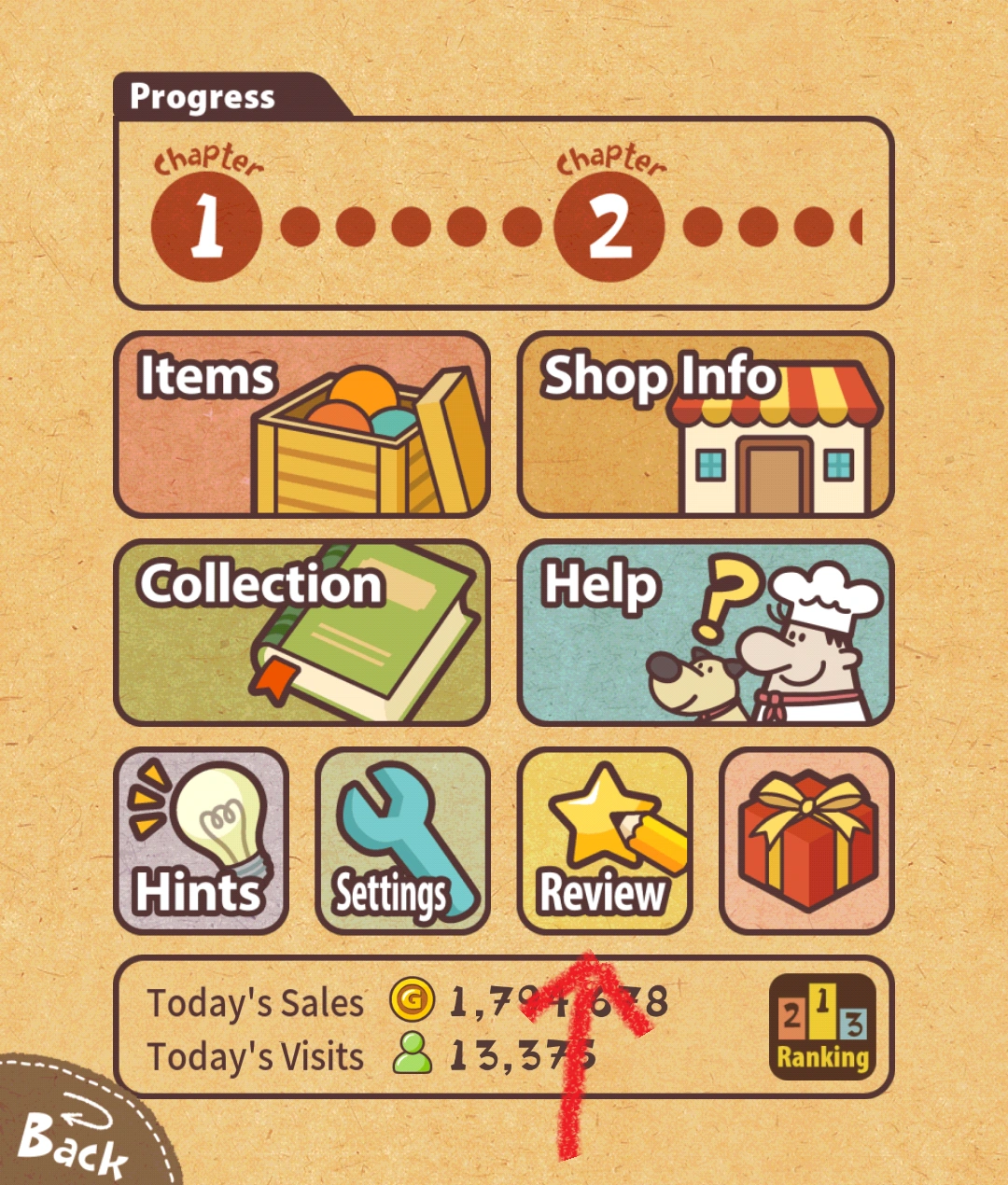This screenshot has width=1008, height=1185.
Task: Open the Help section
Action: pos(706,632)
